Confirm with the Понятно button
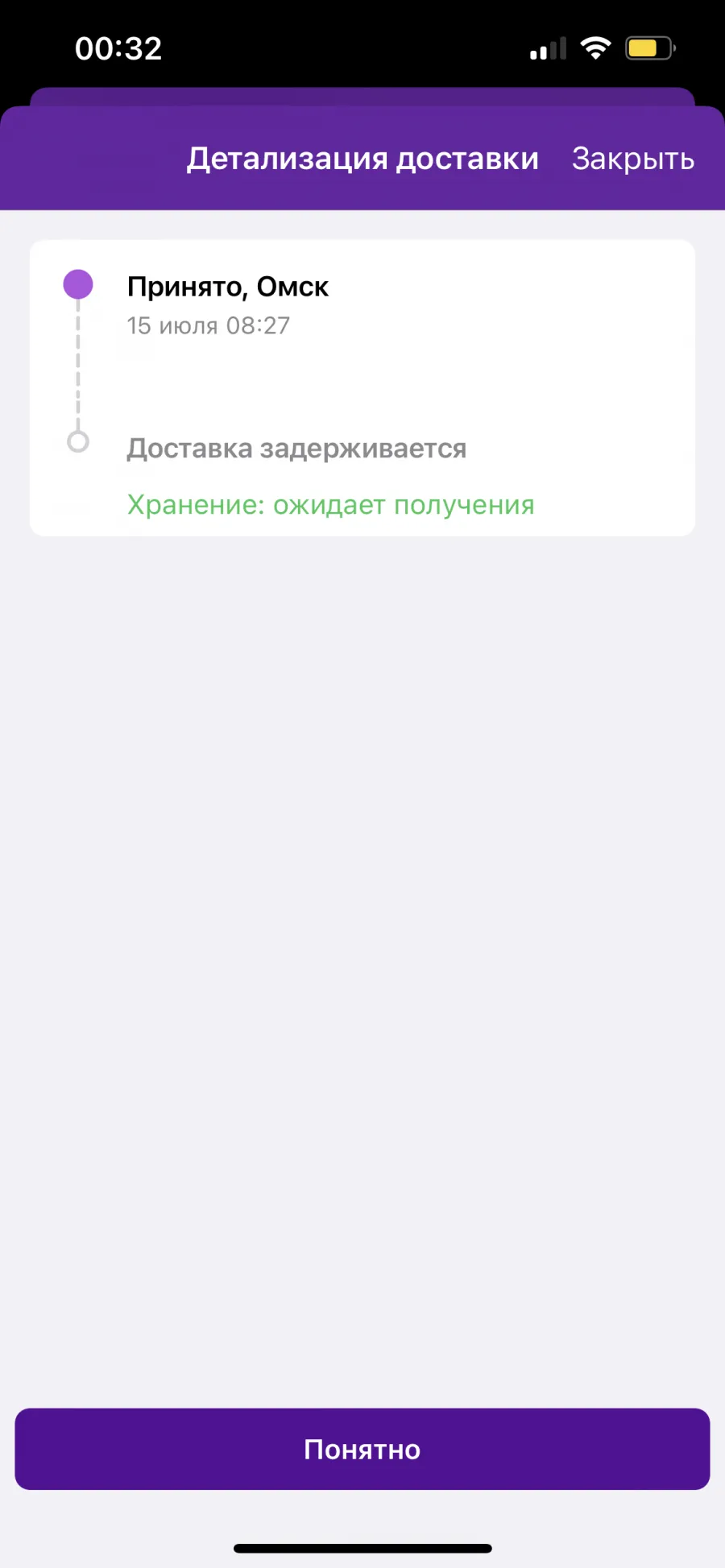The width and height of the screenshot is (725, 1568). click(x=362, y=1449)
